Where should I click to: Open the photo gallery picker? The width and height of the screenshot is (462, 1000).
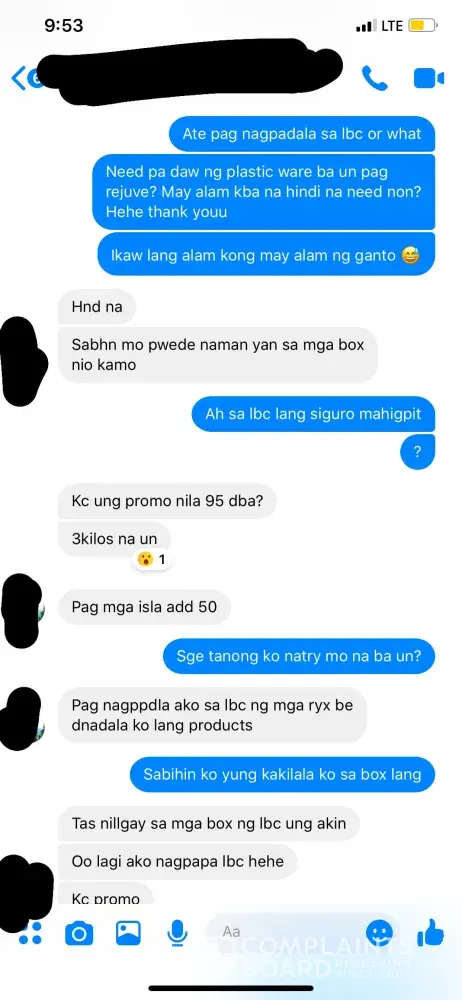point(128,934)
